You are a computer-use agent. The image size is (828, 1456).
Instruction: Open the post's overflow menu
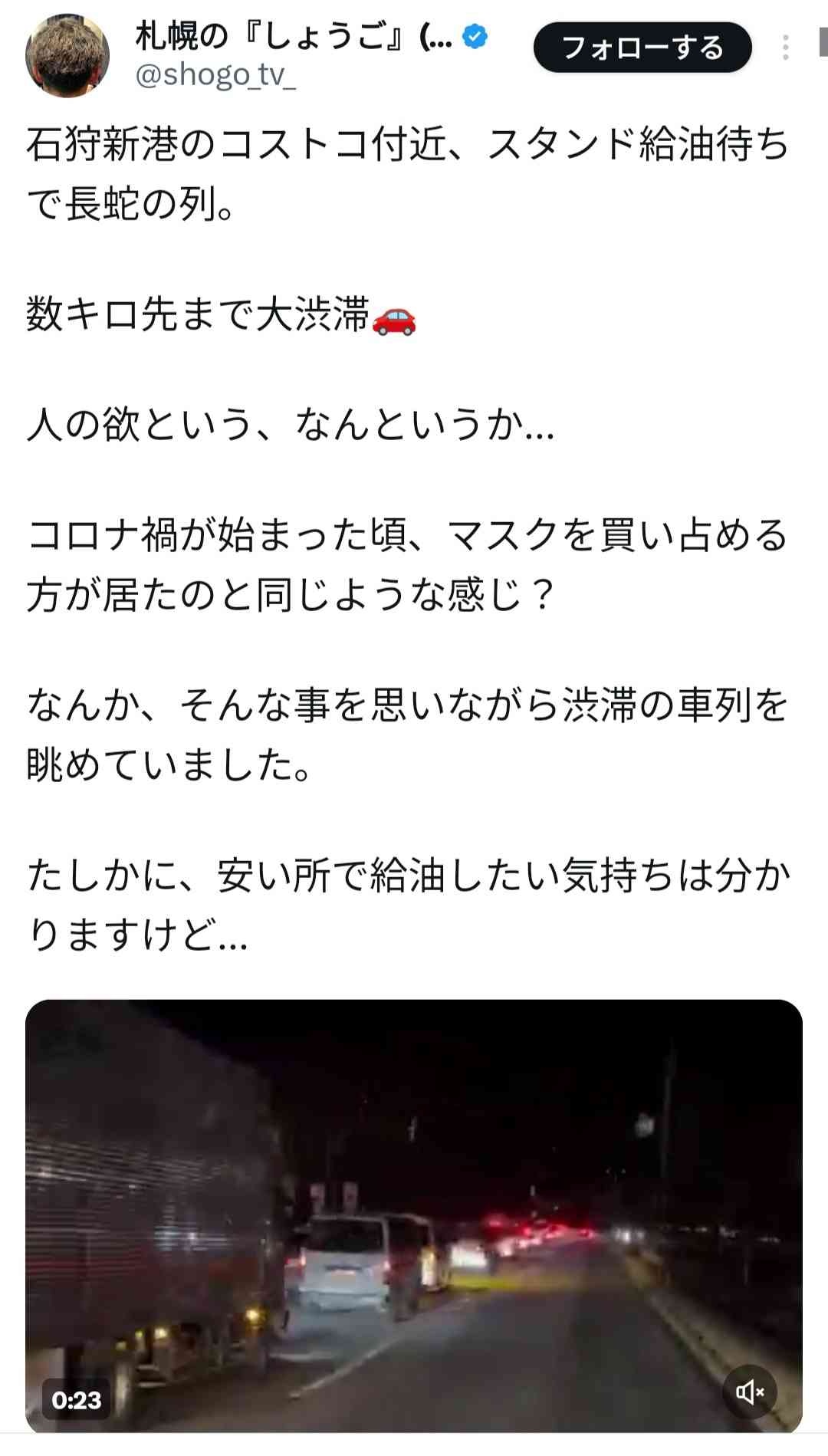786,48
